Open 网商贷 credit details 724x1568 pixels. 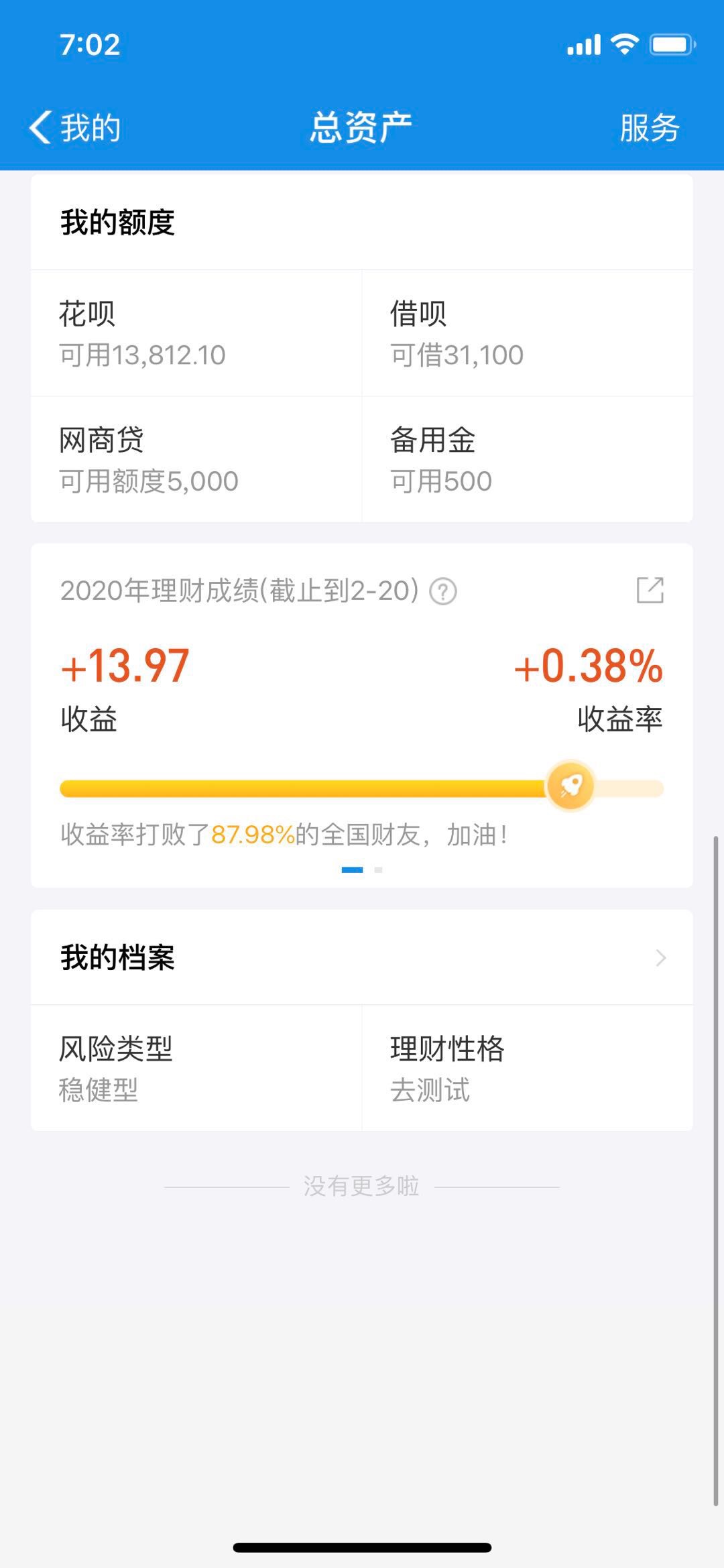tap(196, 460)
